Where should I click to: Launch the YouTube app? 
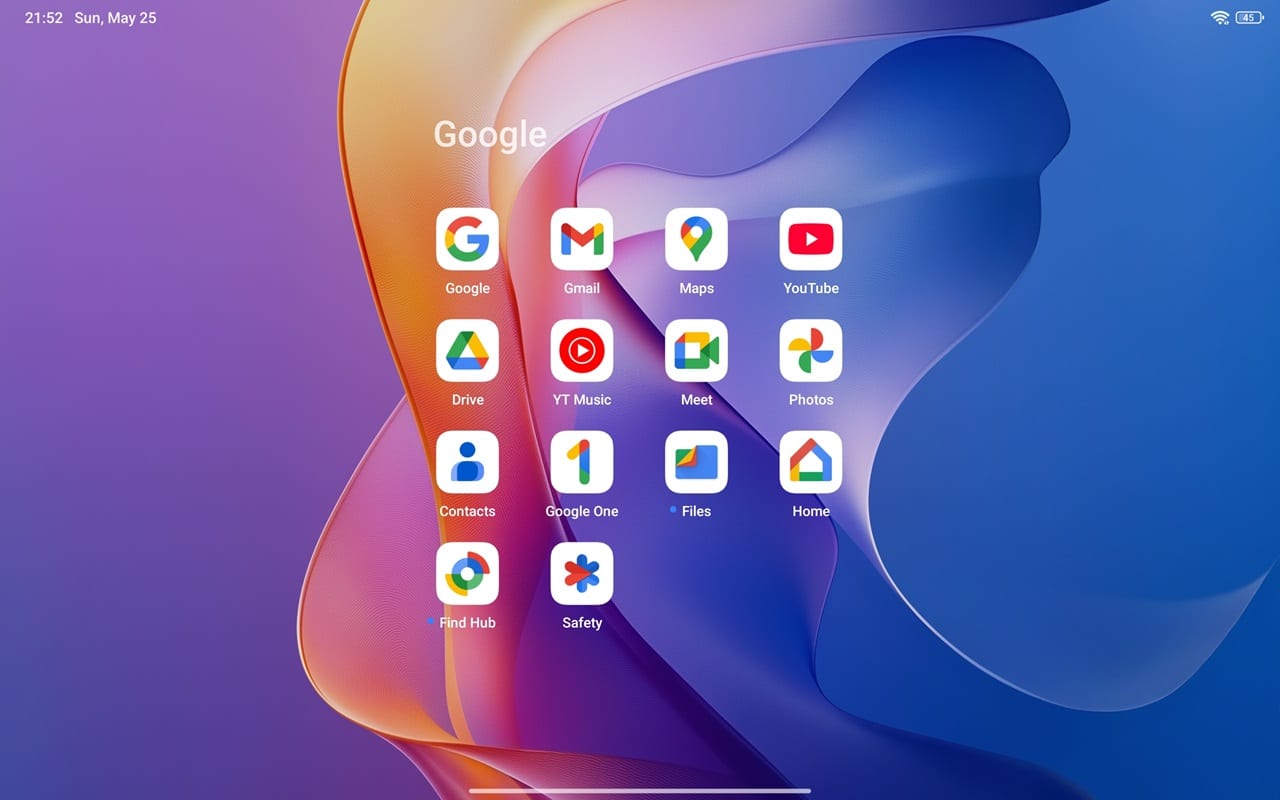tap(811, 239)
